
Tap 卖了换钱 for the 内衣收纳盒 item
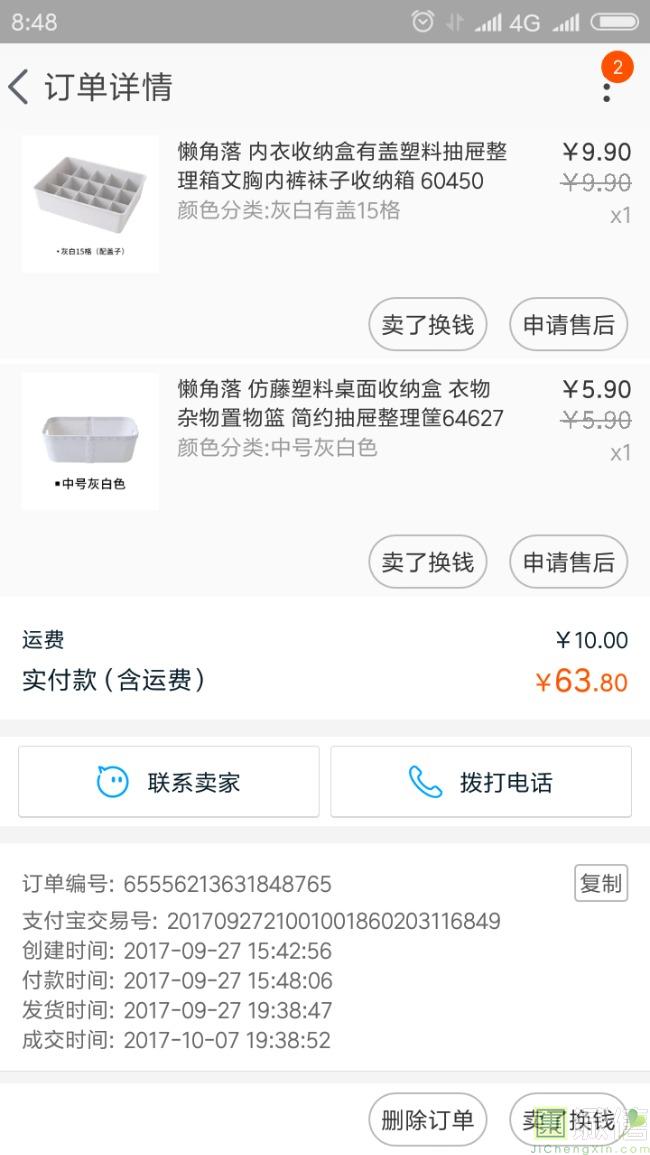[x=427, y=325]
